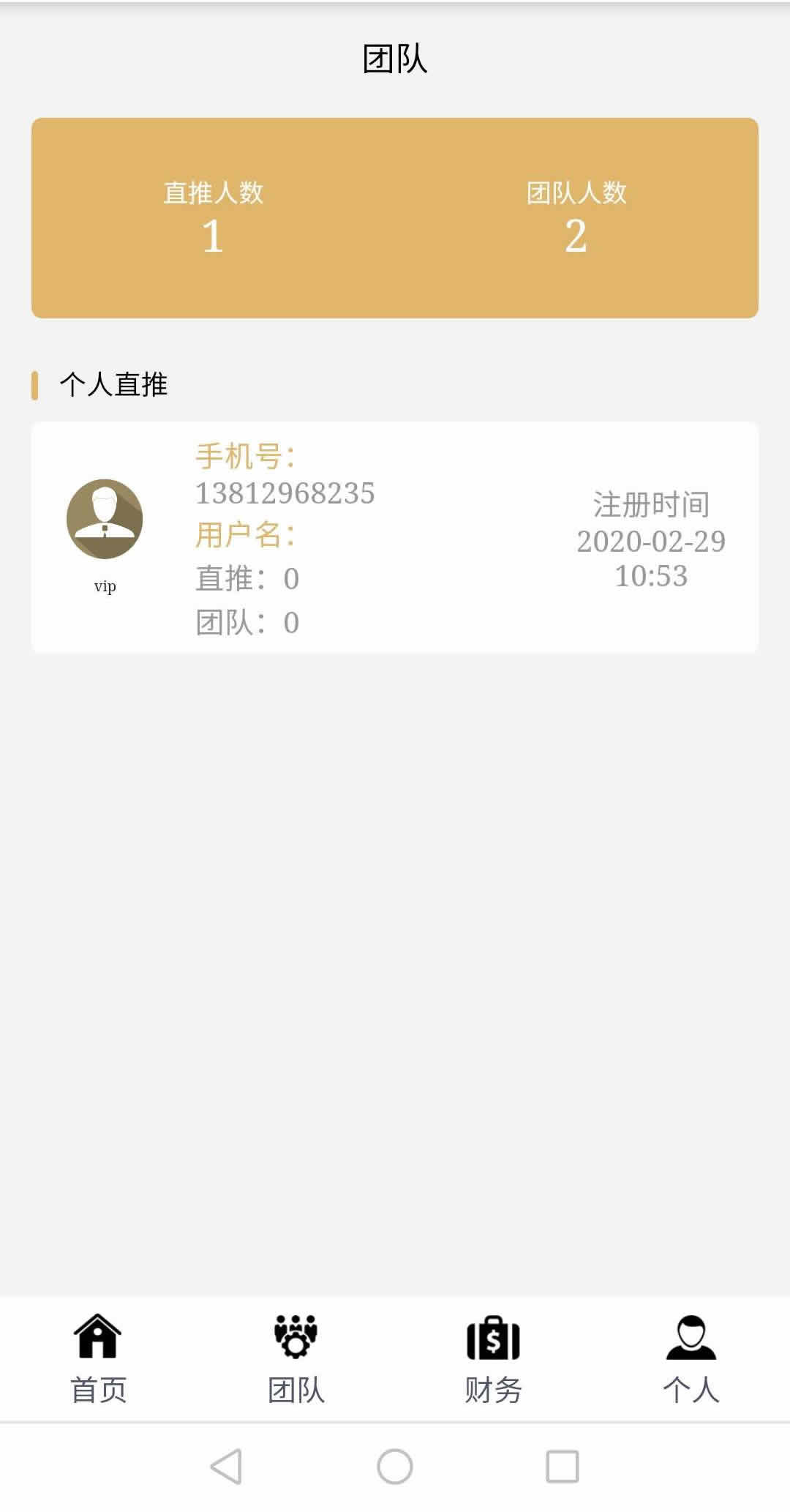The height and width of the screenshot is (1512, 790).
Task: Go to the 个人 profile tab
Action: [x=691, y=1358]
